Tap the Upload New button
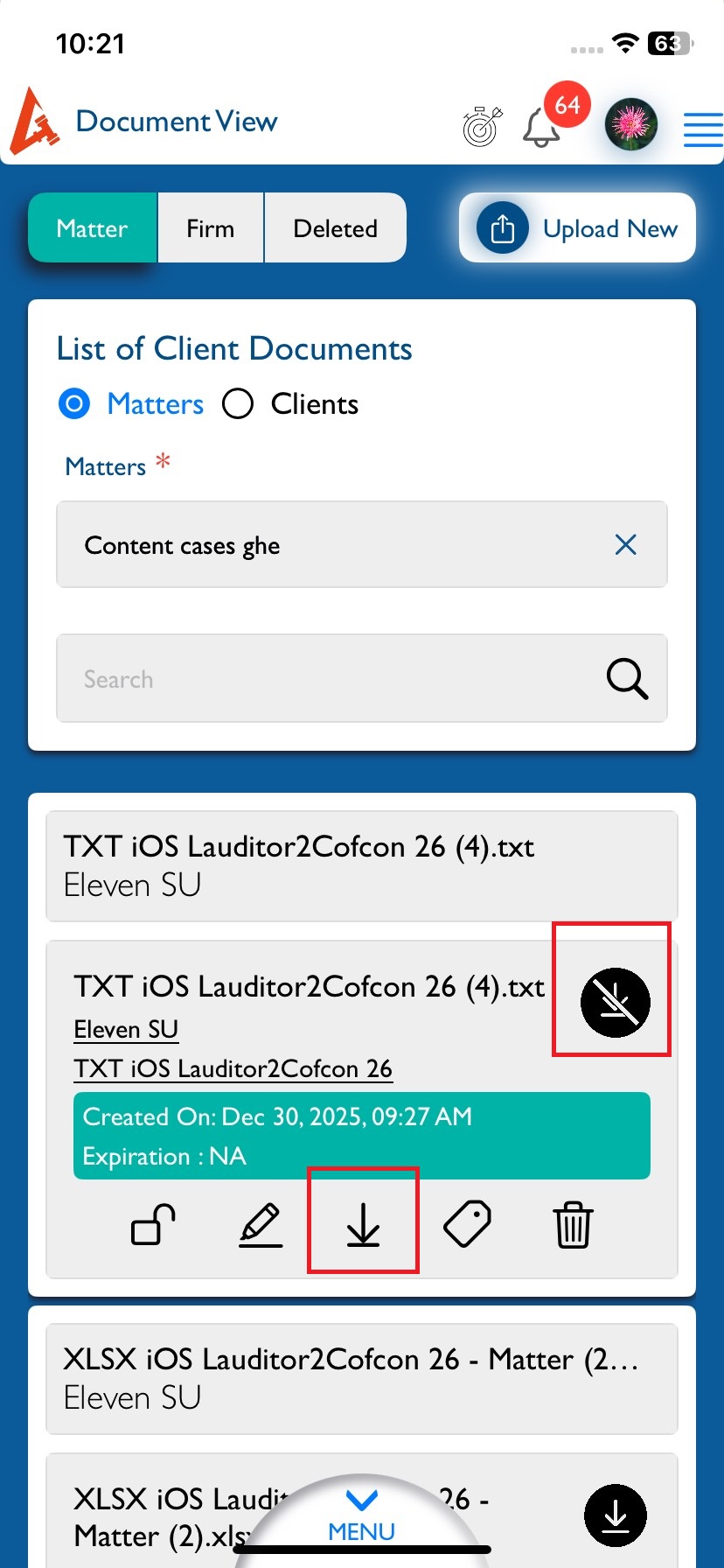Viewport: 724px width, 1568px height. 577,228
